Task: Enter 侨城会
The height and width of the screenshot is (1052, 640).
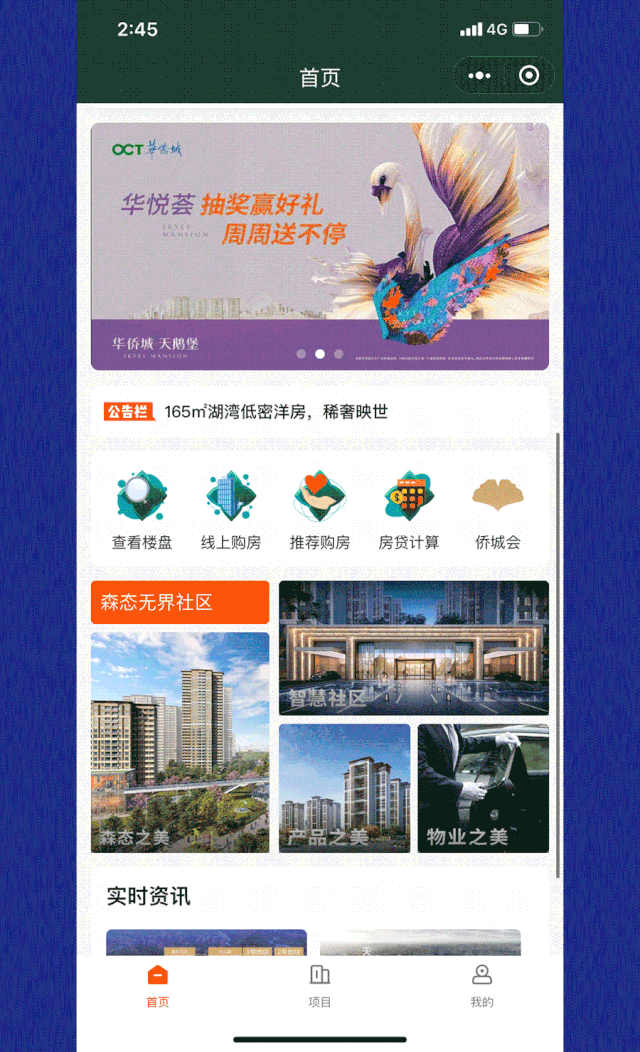Action: (498, 512)
